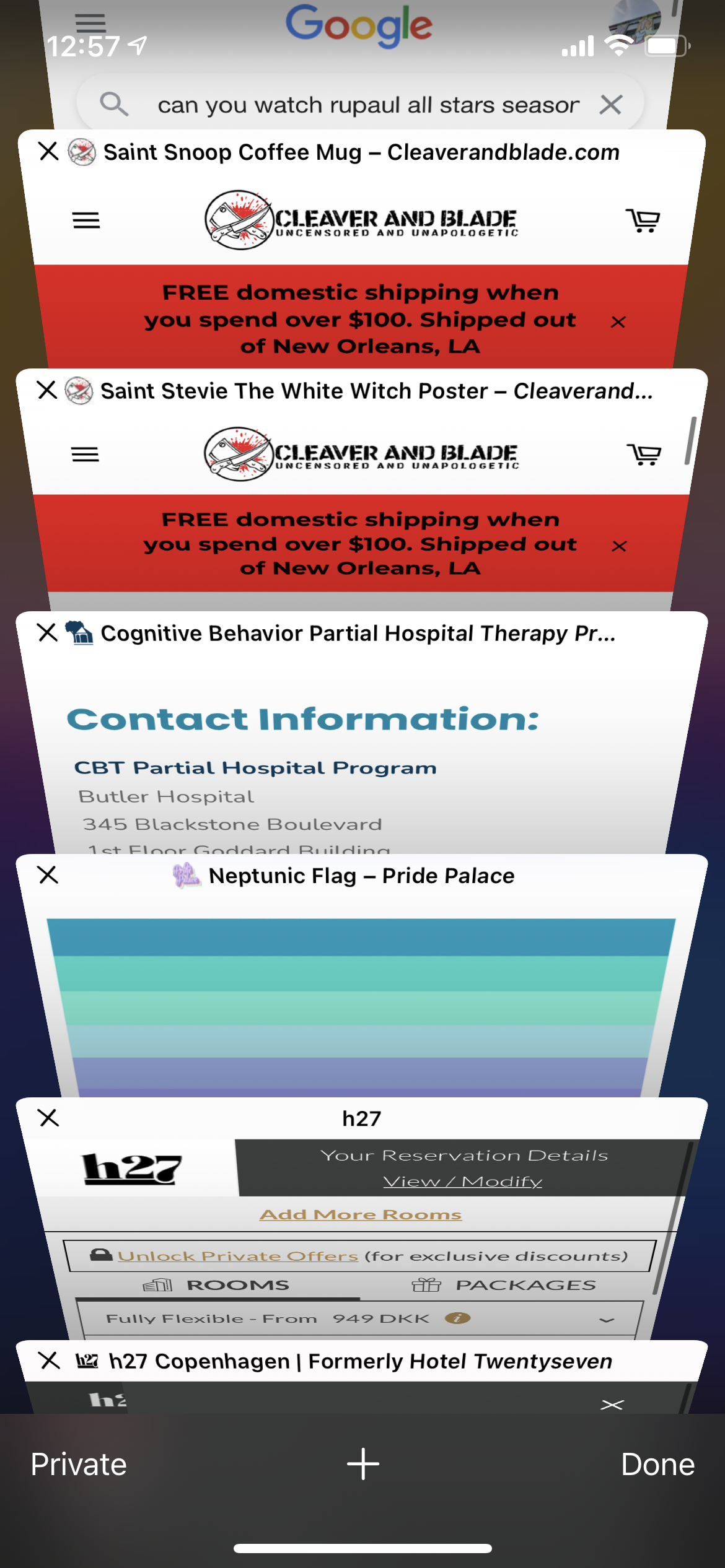
Task: Switch to Saint Stevie White Witch Poster tab
Action: [x=361, y=495]
